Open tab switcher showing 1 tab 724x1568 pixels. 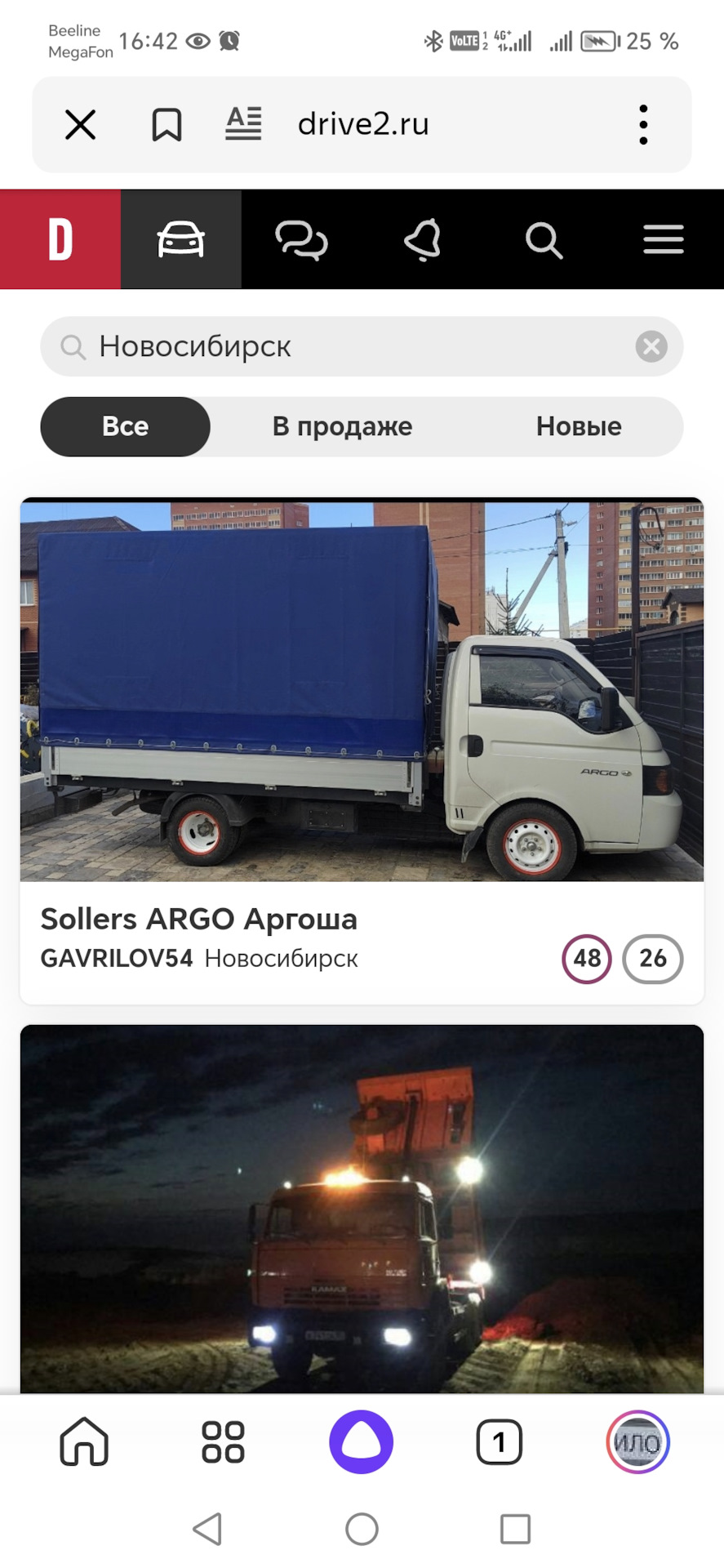coord(499,1441)
